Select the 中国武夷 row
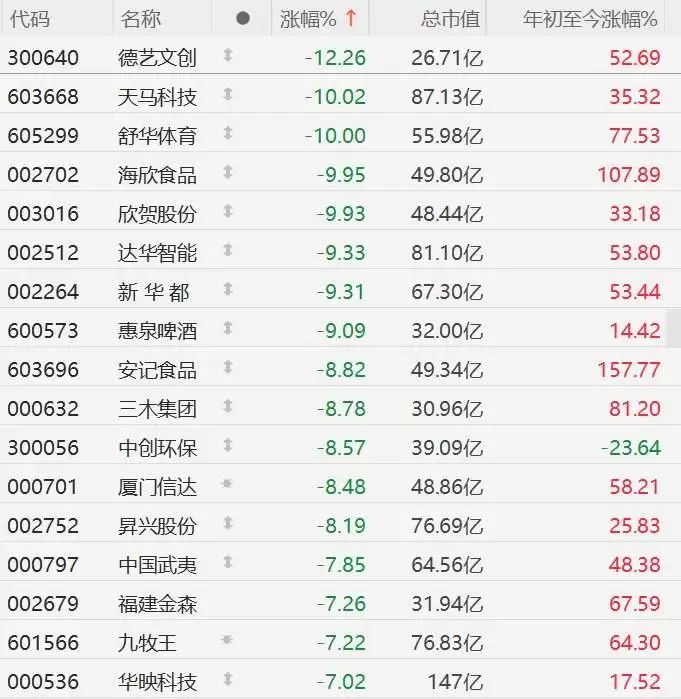 pyautogui.click(x=157, y=565)
